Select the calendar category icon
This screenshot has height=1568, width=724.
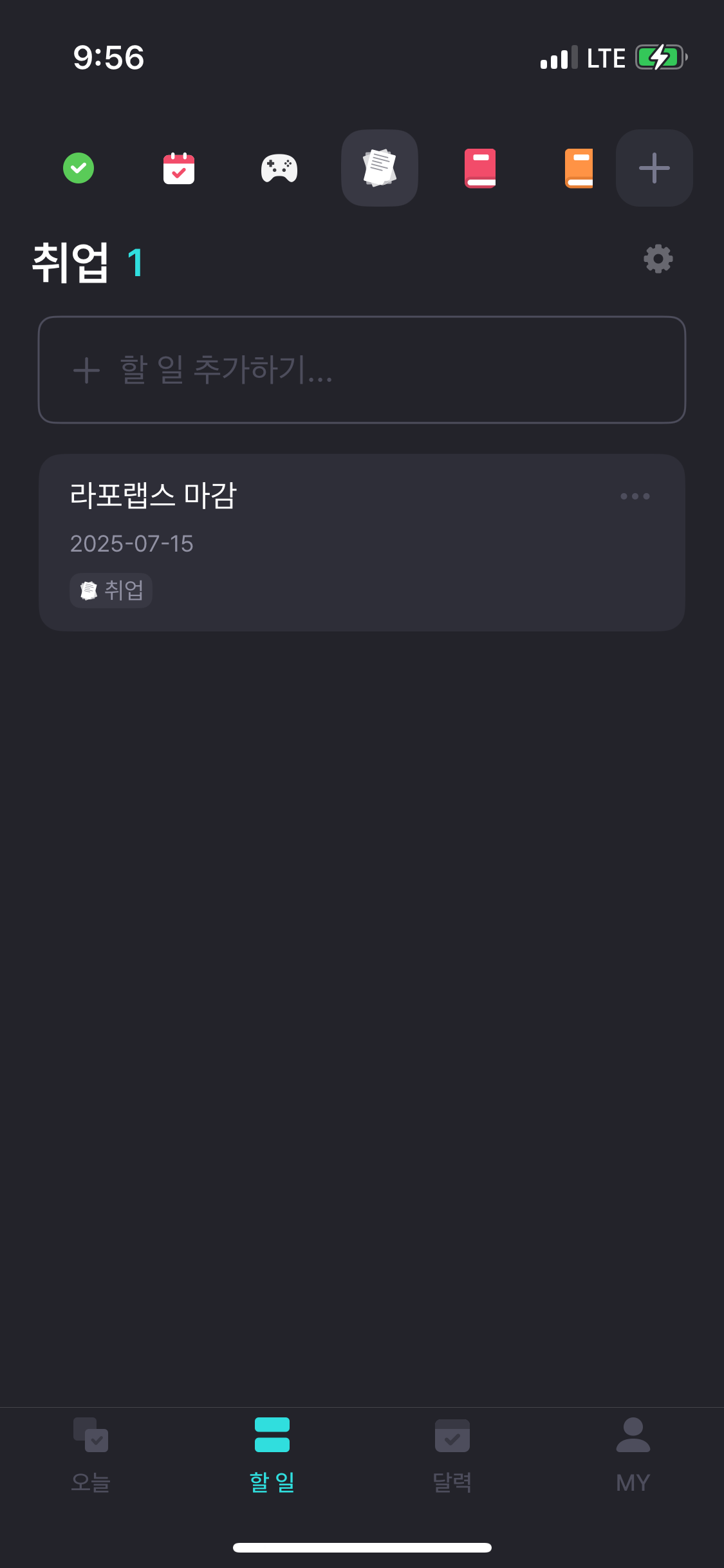pos(179,168)
